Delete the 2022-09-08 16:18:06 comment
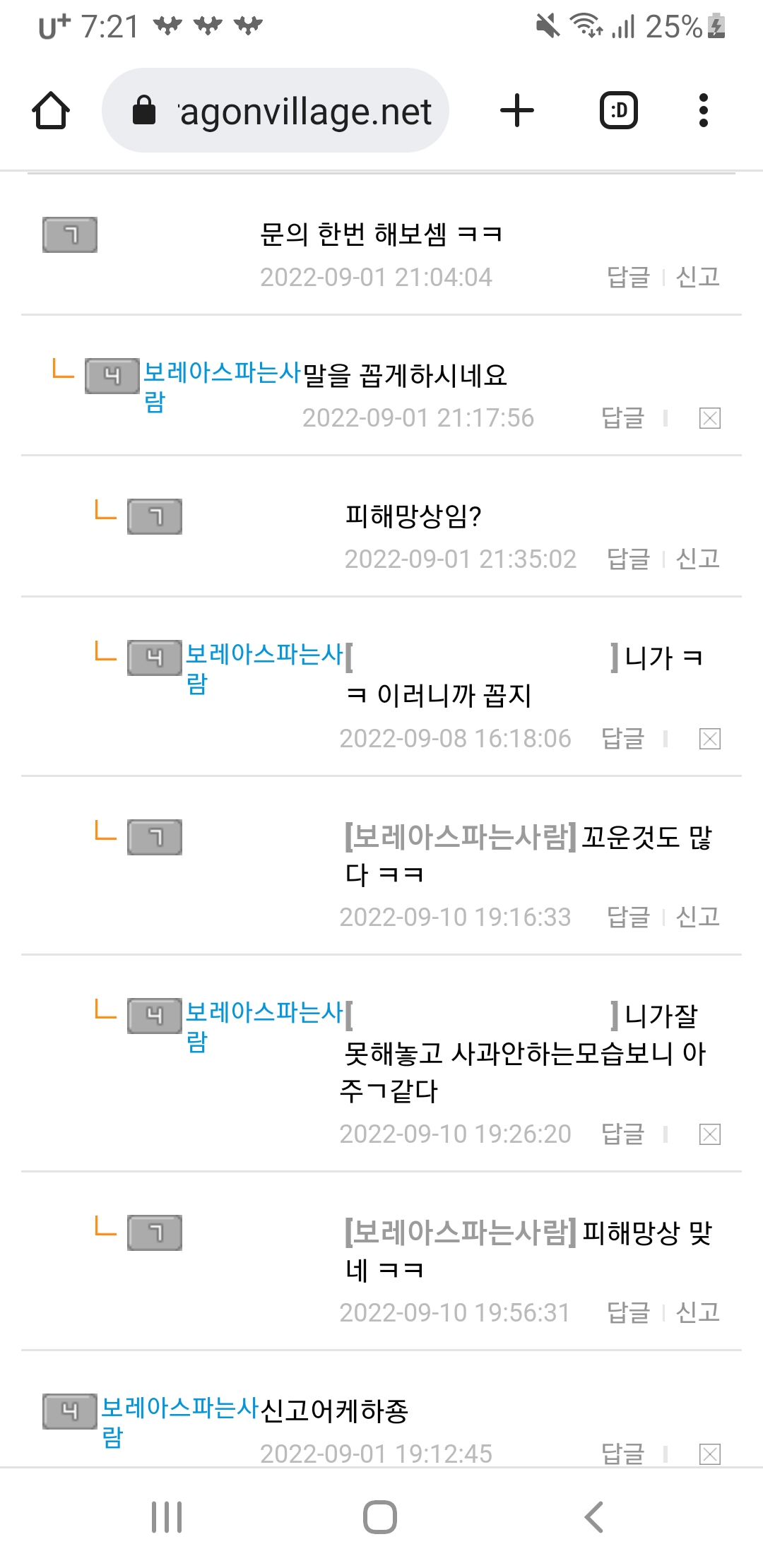Viewport: 763px width, 1568px height. pos(709,740)
